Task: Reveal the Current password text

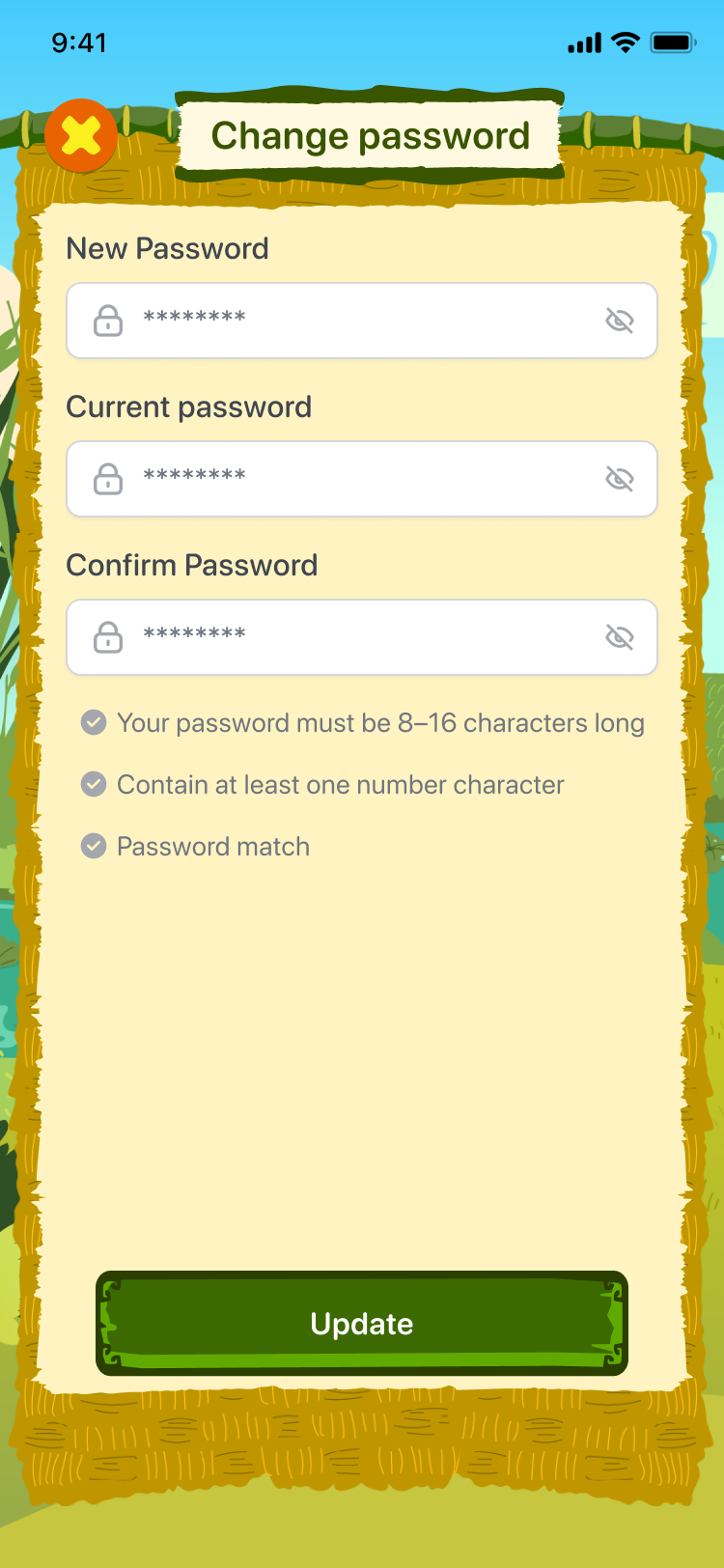Action: (619, 479)
